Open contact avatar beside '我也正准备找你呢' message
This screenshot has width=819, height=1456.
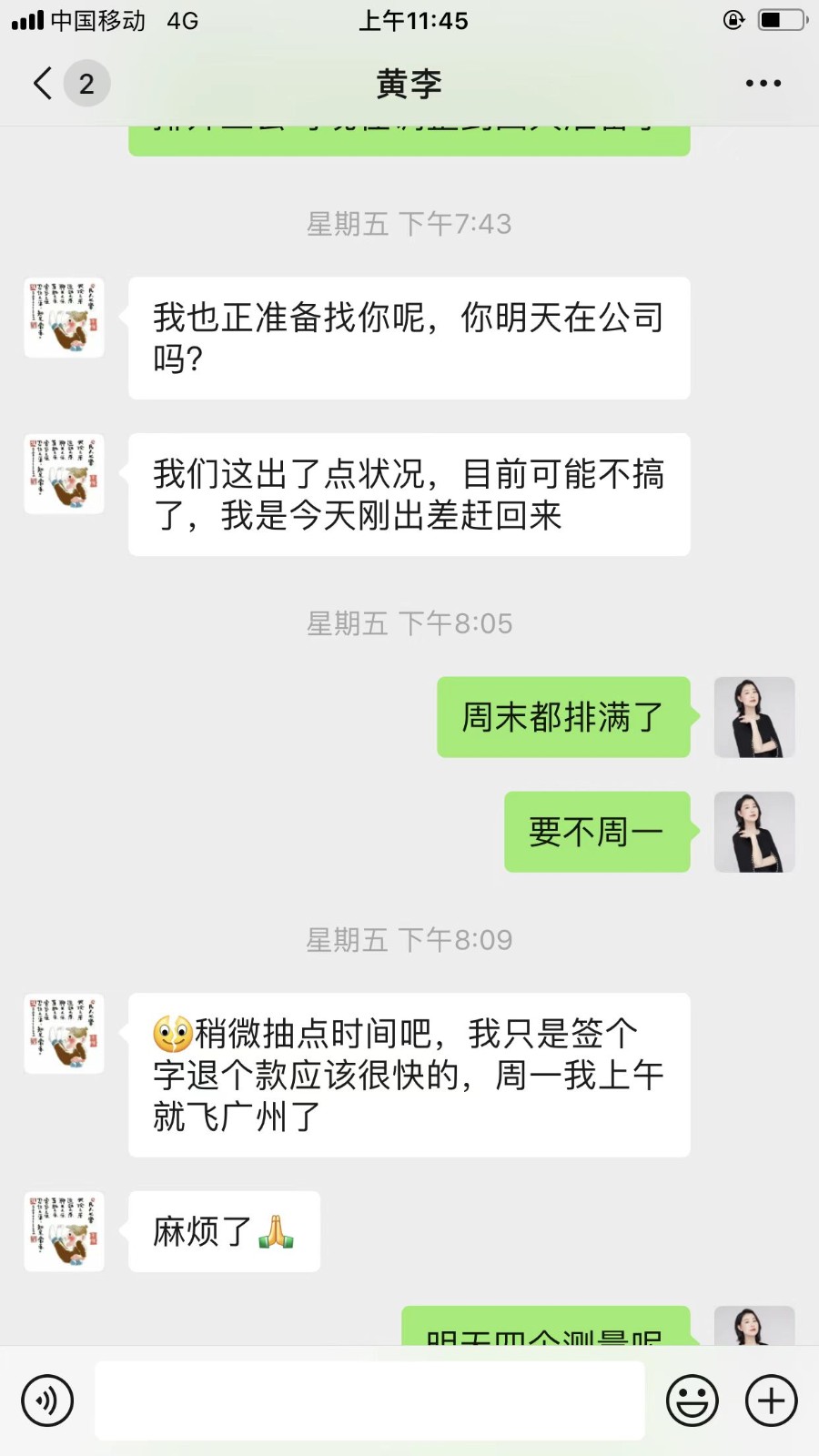pos(64,318)
